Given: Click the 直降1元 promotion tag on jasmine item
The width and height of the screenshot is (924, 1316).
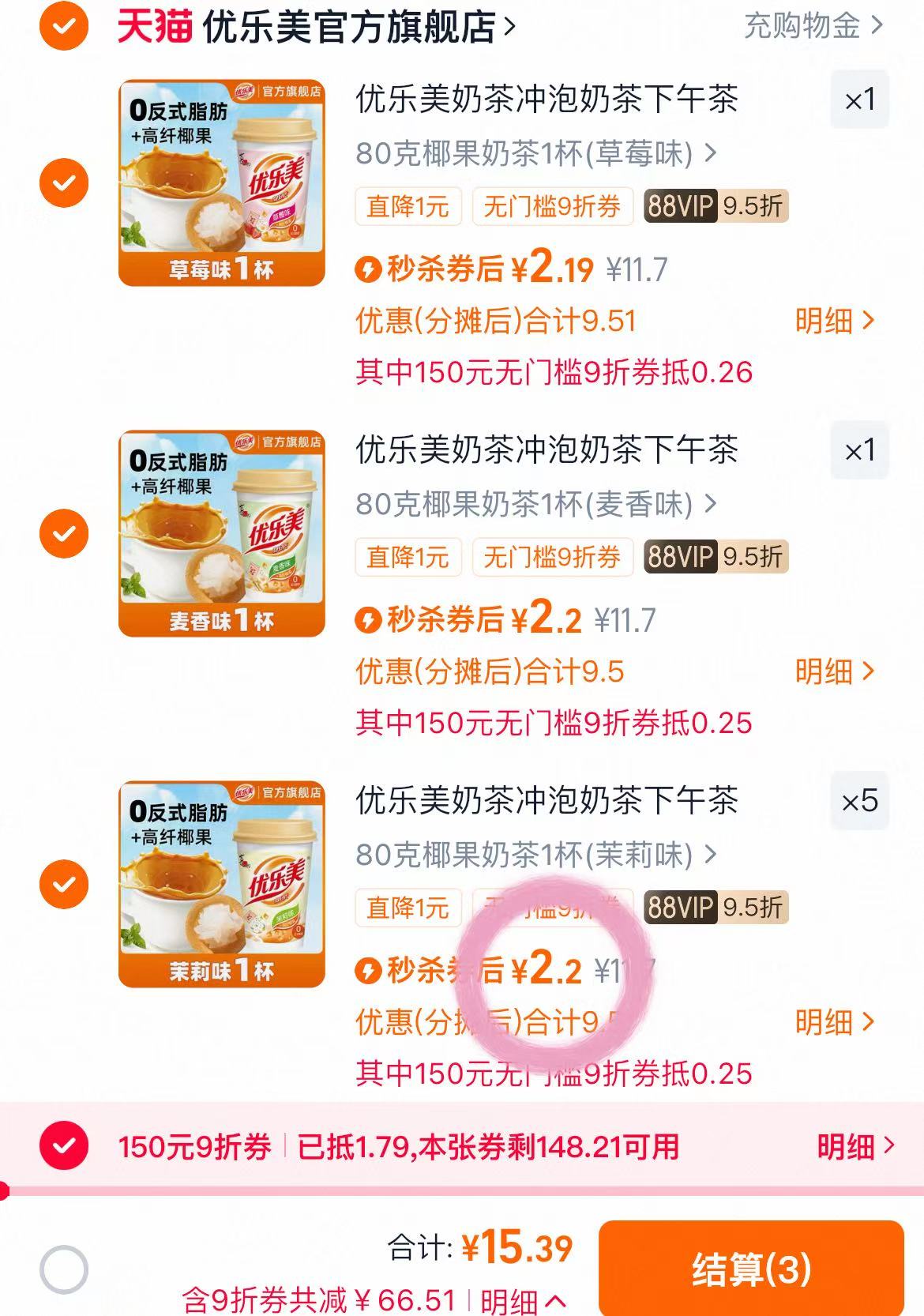Looking at the screenshot, I should coord(408,909).
